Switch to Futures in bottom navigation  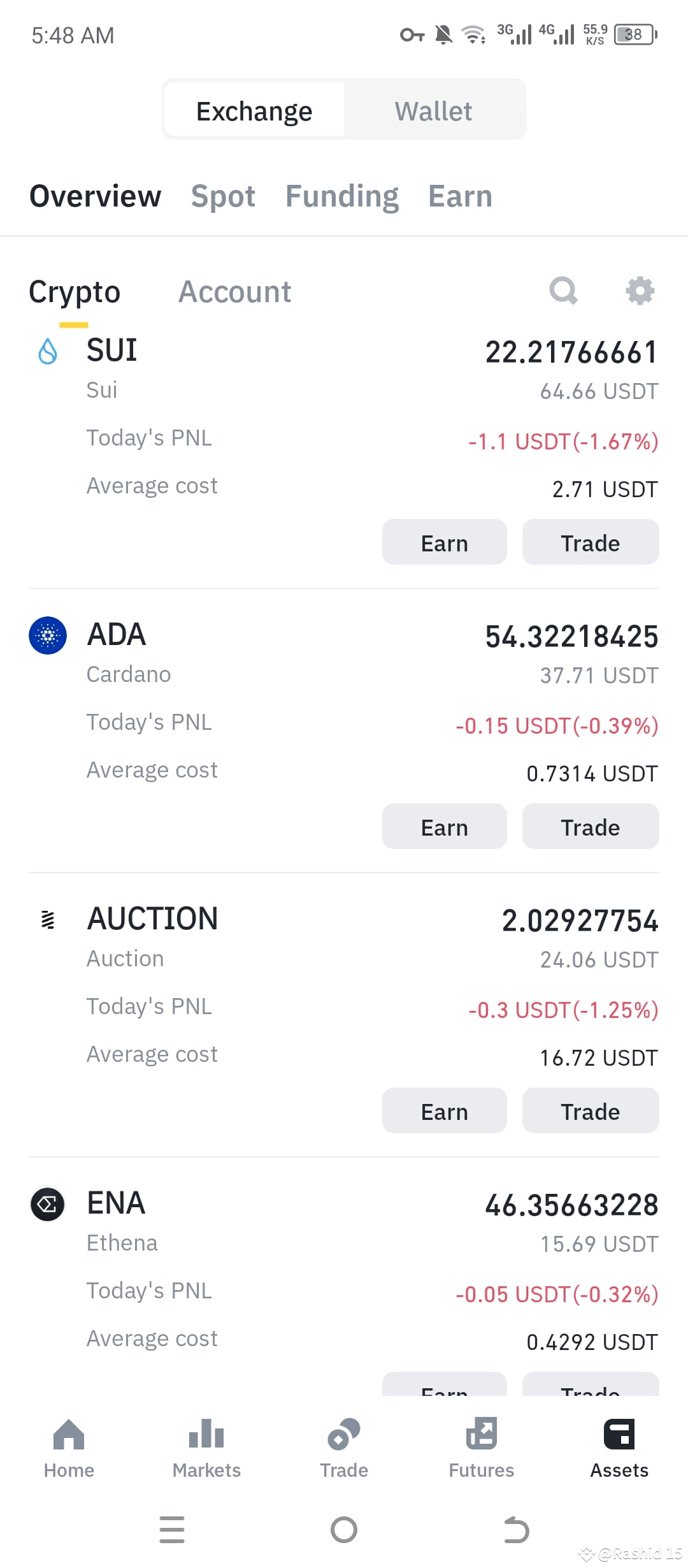(x=482, y=1449)
